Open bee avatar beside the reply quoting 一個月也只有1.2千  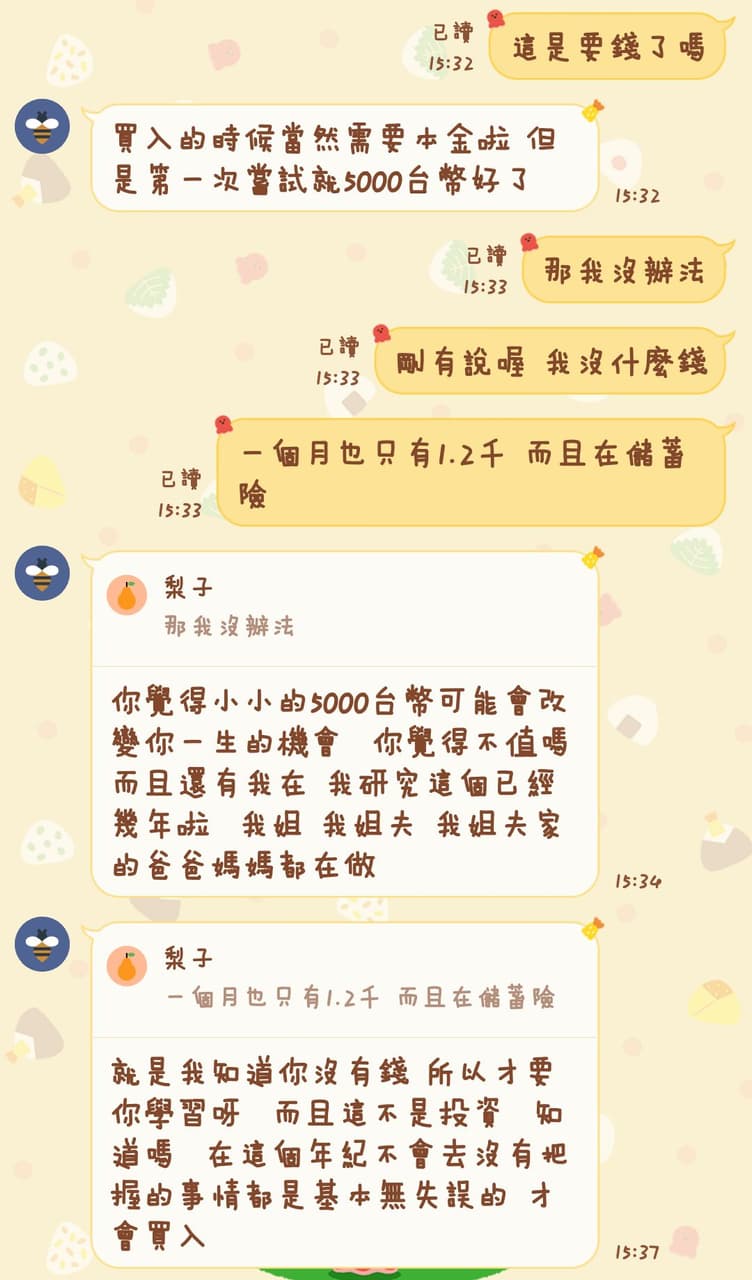[42, 944]
